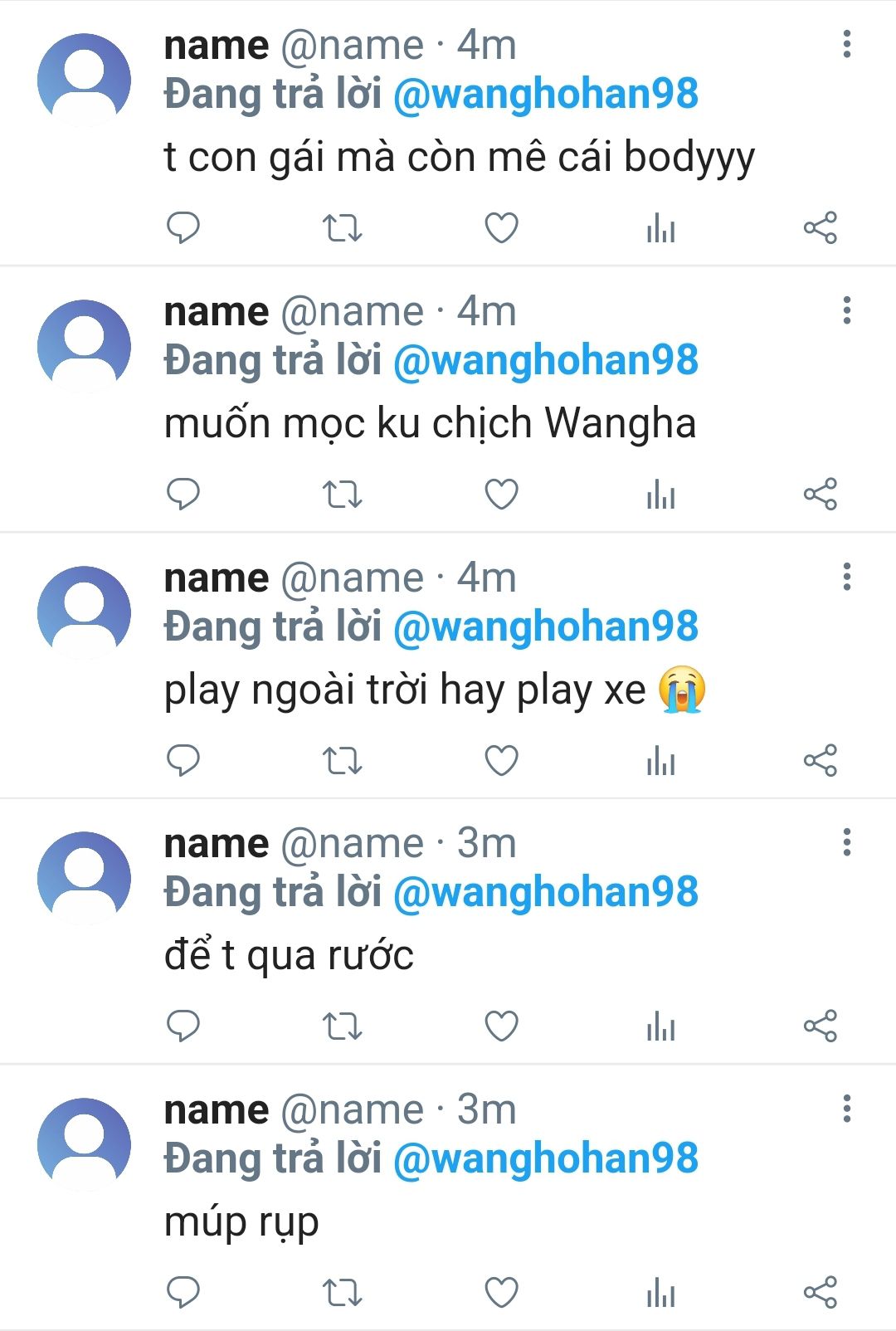Retweet the "muốn mọc ku" reply
This screenshot has height=1331, width=896.
(x=342, y=495)
